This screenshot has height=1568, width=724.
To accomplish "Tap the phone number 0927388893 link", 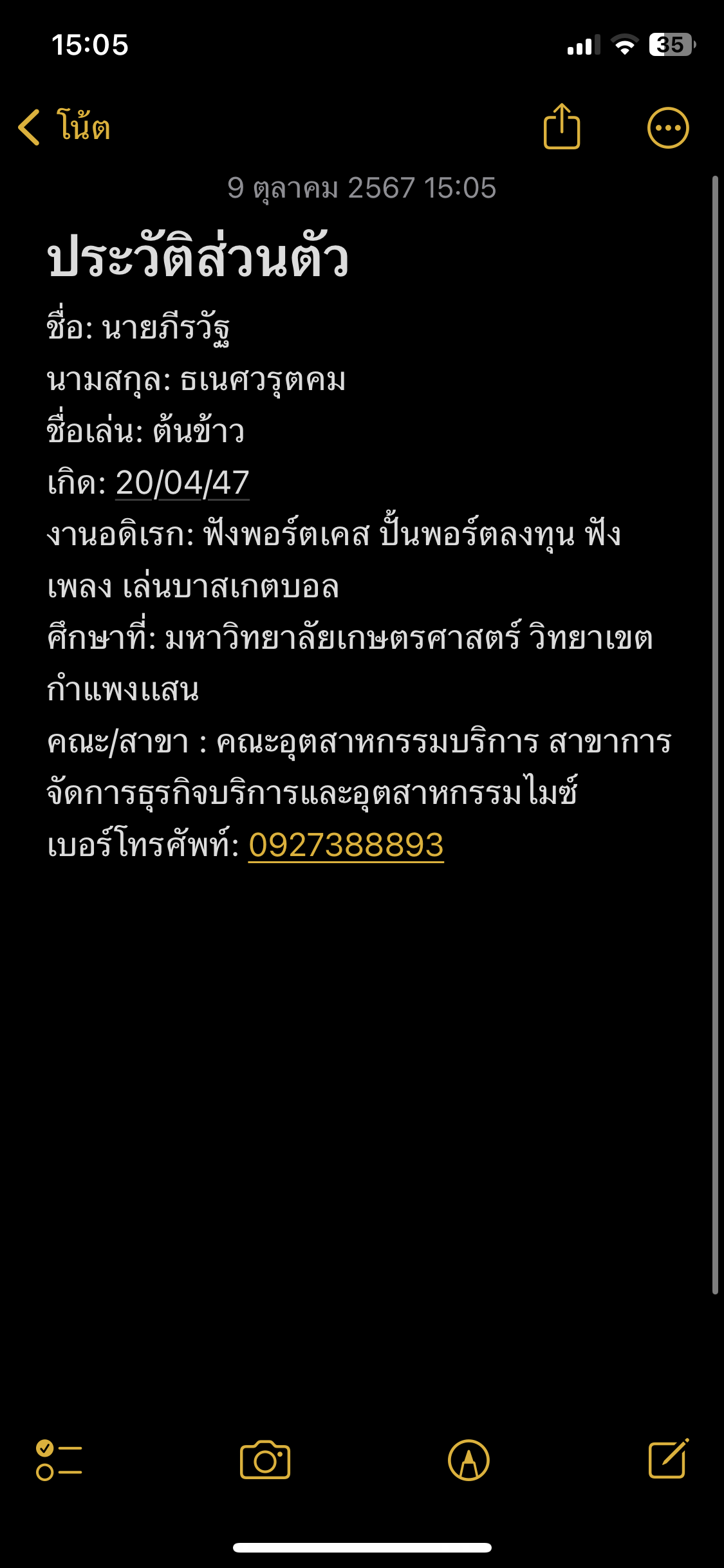I will [x=346, y=845].
